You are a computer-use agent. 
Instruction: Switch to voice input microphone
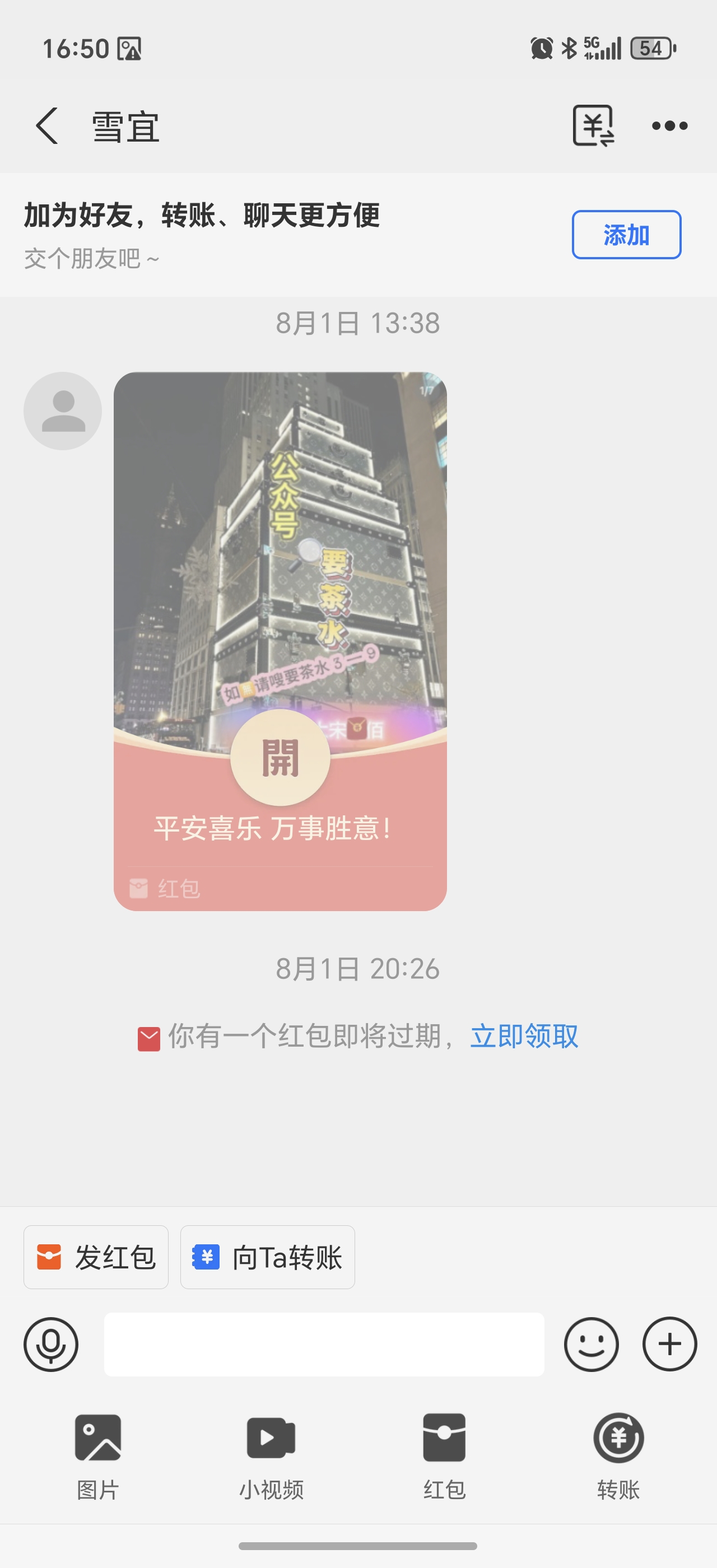pos(51,1344)
